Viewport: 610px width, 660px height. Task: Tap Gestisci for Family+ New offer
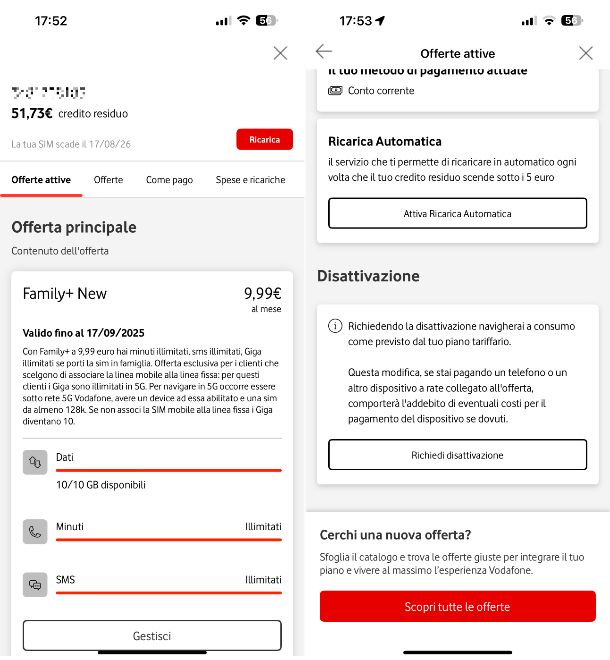(x=152, y=636)
